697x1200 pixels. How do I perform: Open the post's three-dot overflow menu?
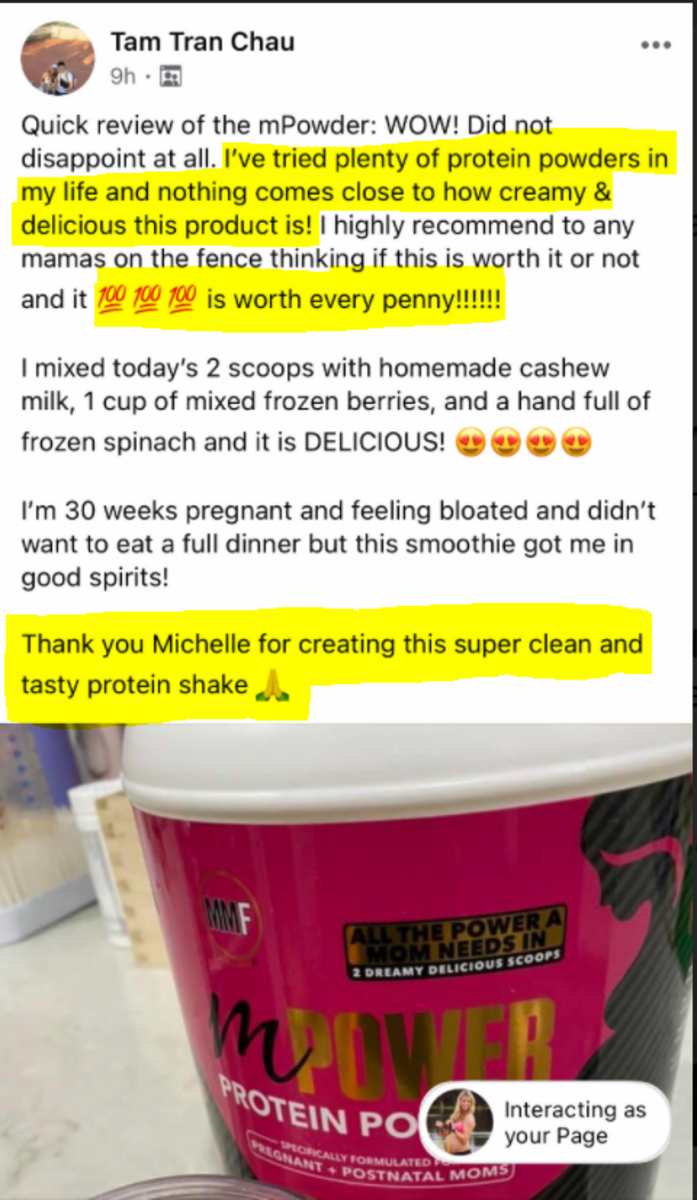tap(656, 46)
